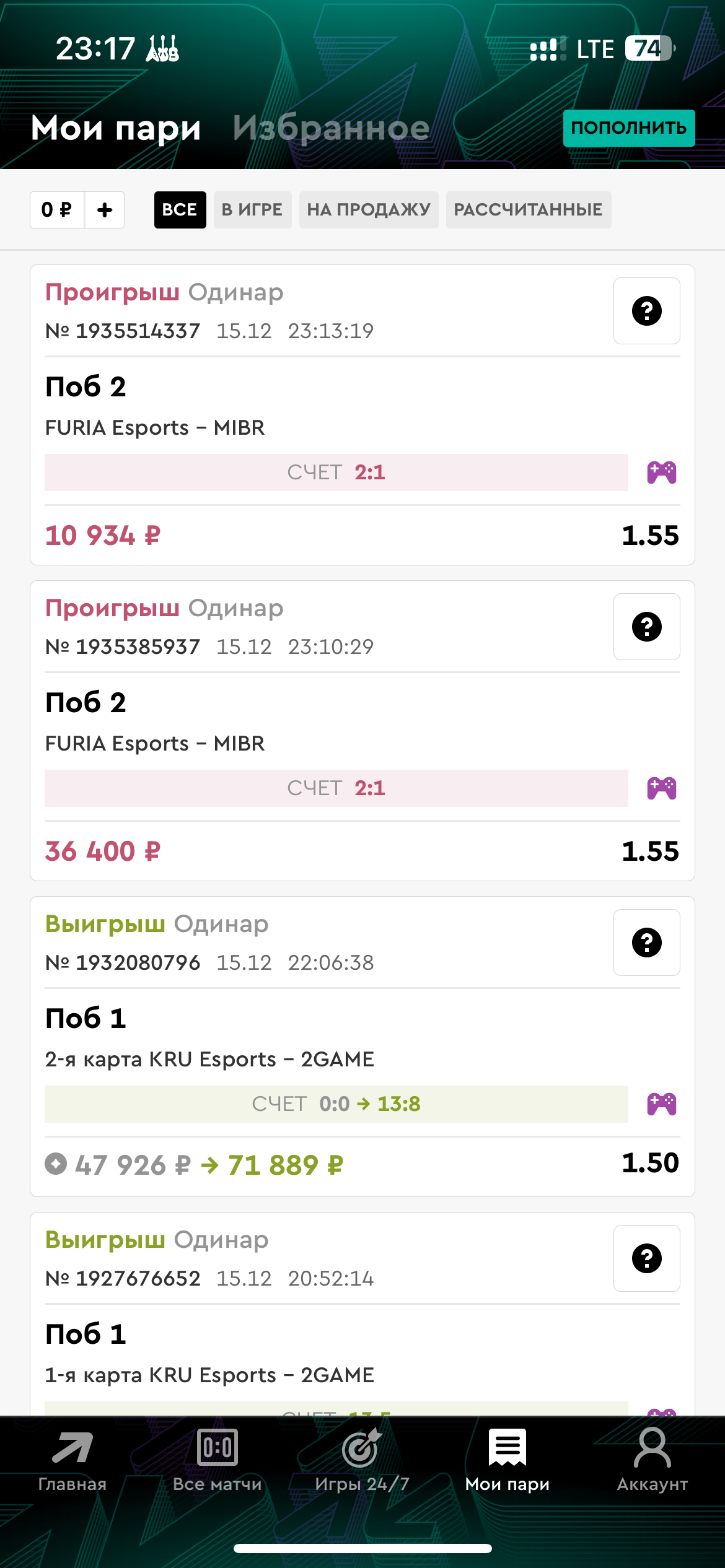Open help for bet № 1935514337
Viewport: 725px width, 1568px height.
(646, 311)
